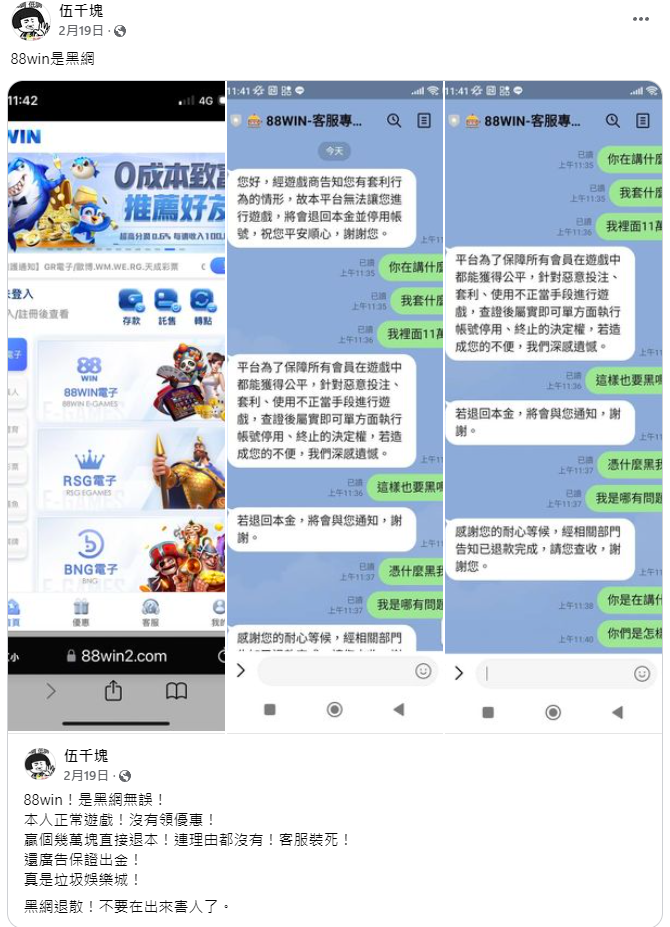670x927 pixels.
Task: Open 伍千塊's profile from the post header name
Action: pyautogui.click(x=81, y=11)
